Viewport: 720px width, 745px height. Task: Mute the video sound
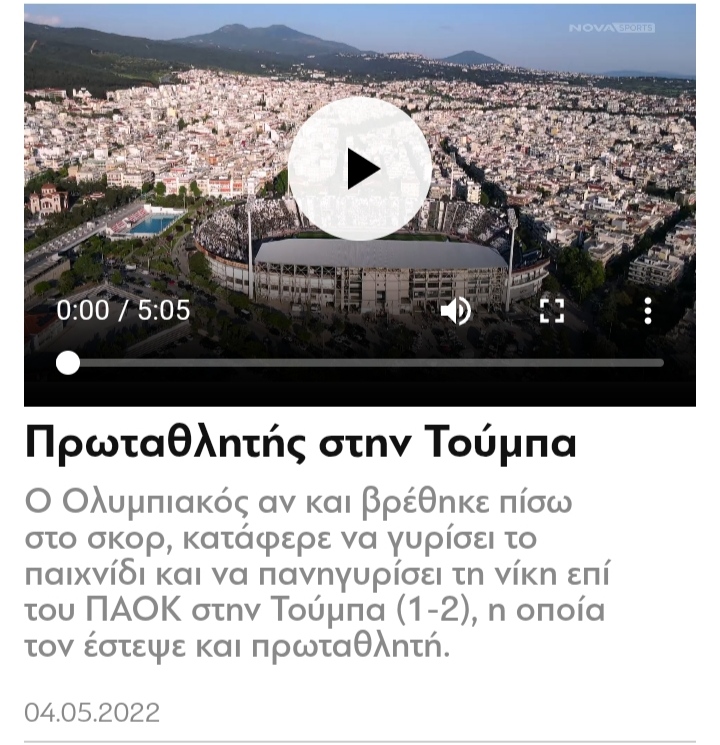point(455,311)
